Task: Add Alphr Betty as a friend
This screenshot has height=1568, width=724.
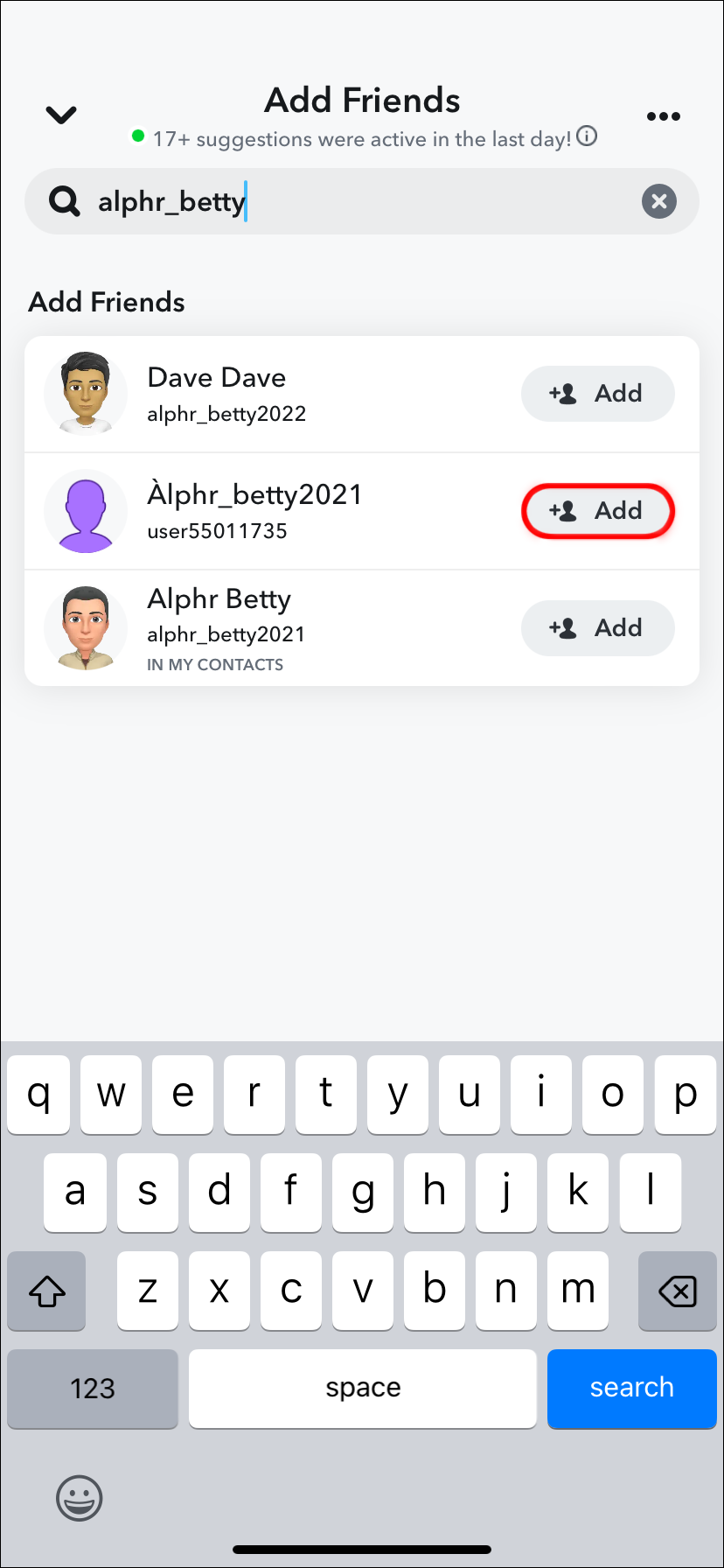Action: (597, 628)
